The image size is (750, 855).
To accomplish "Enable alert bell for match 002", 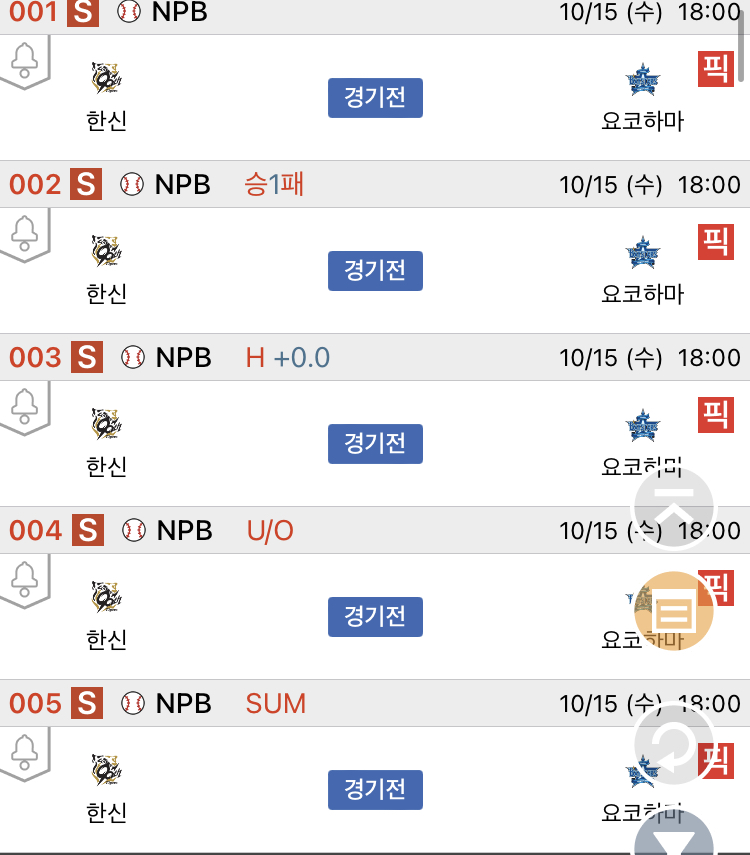I will 24,233.
